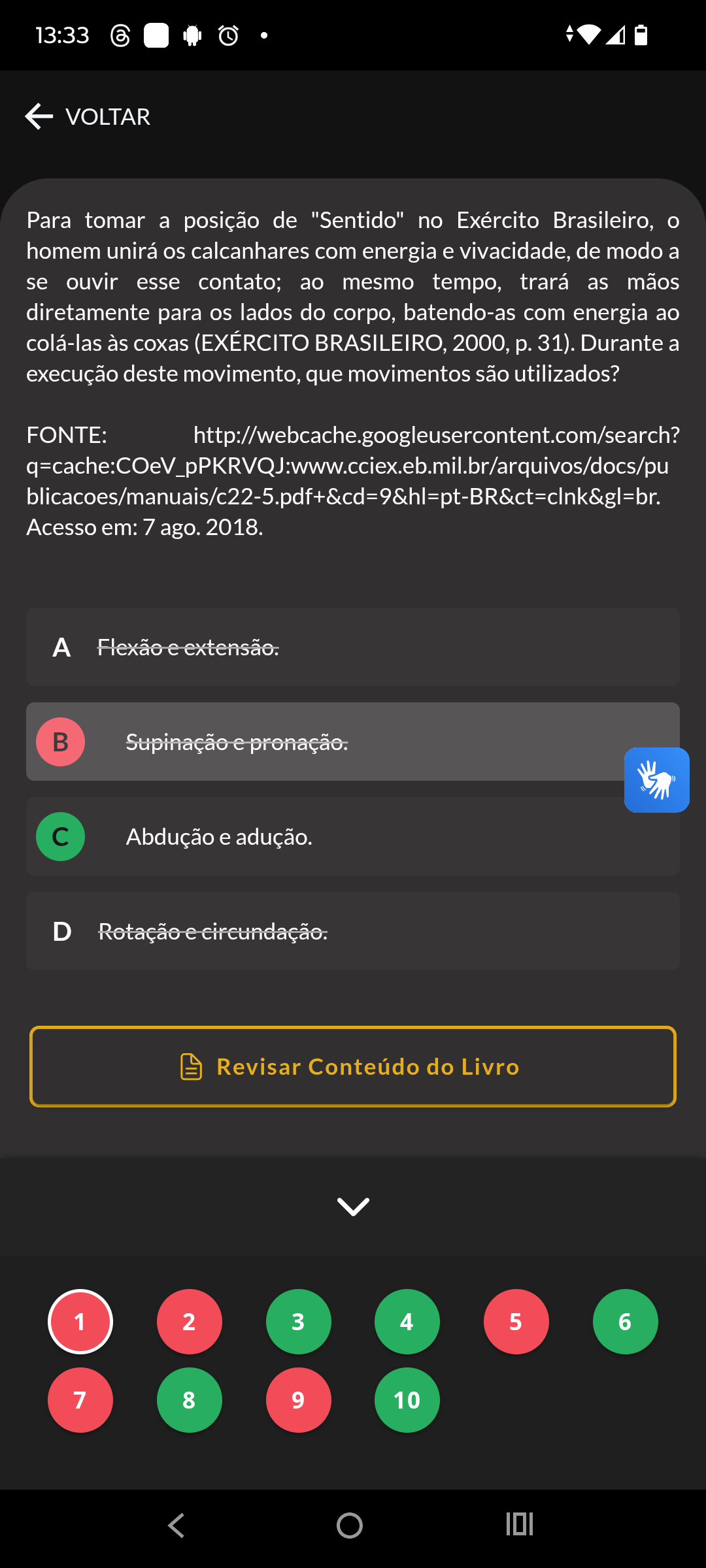This screenshot has height=1568, width=706.
Task: Open recent apps from navigation bar
Action: [520, 1524]
